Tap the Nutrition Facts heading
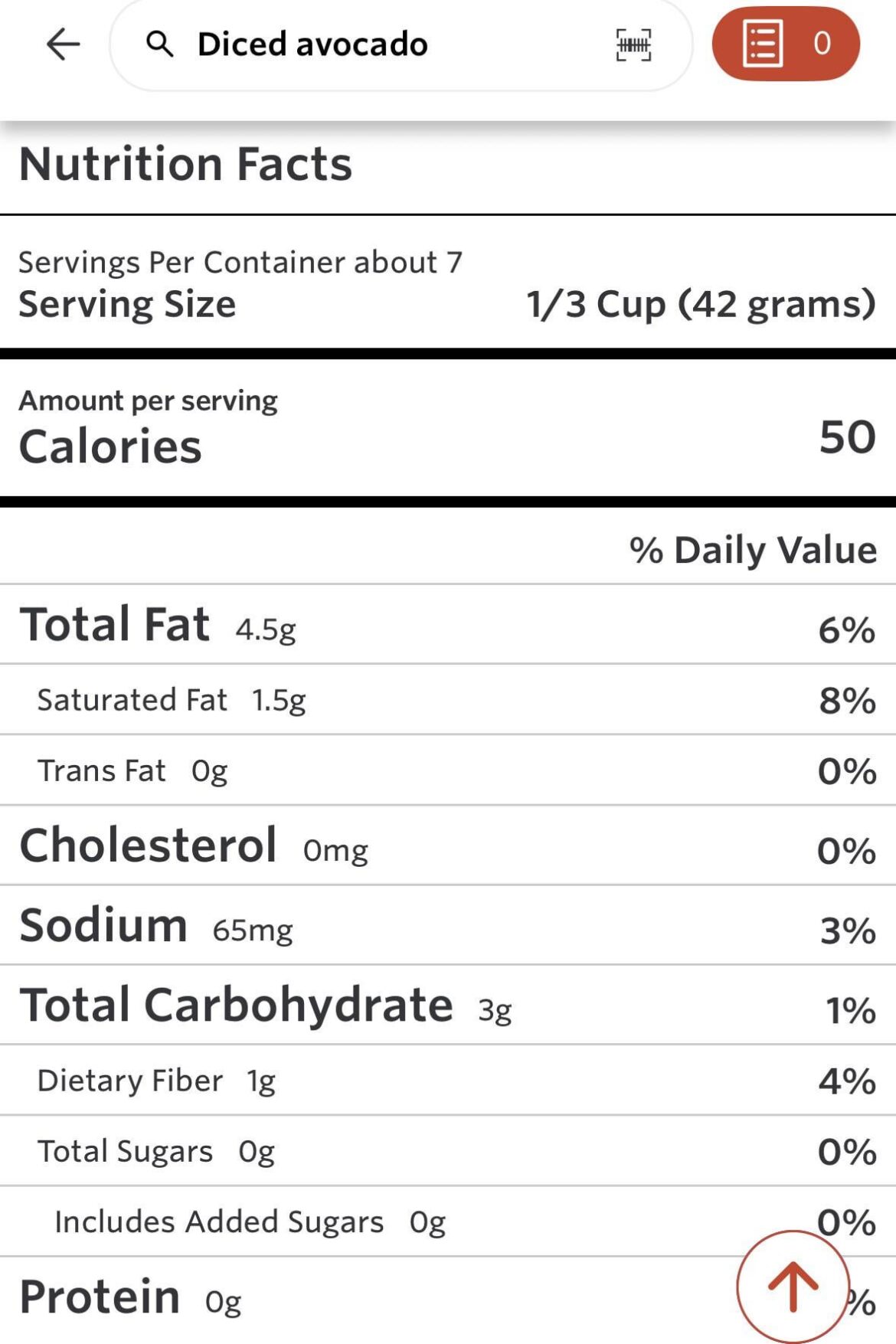Image resolution: width=896 pixels, height=1344 pixels. tap(185, 162)
